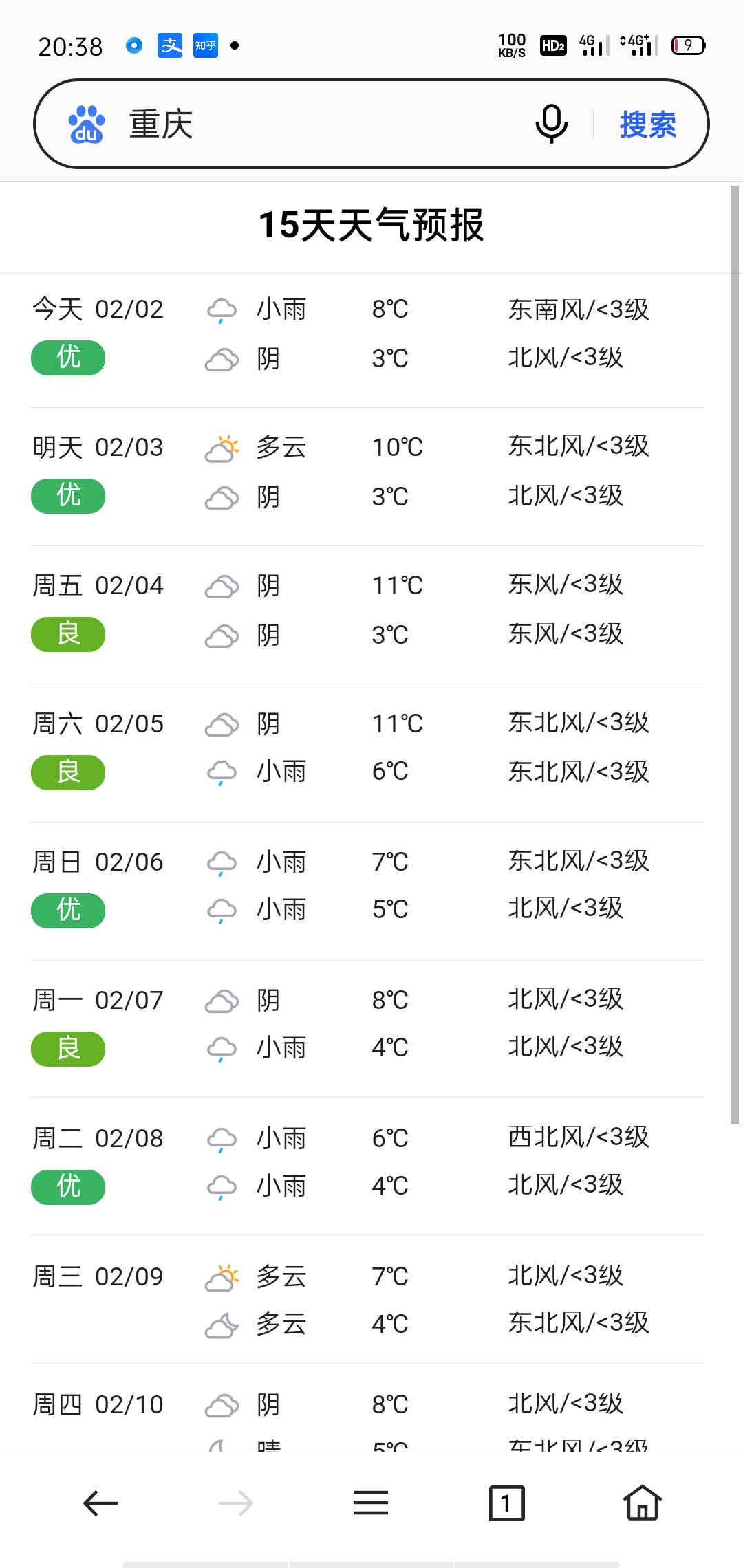Open the browser menu with three lines
The image size is (743, 1568).
coord(371,1503)
